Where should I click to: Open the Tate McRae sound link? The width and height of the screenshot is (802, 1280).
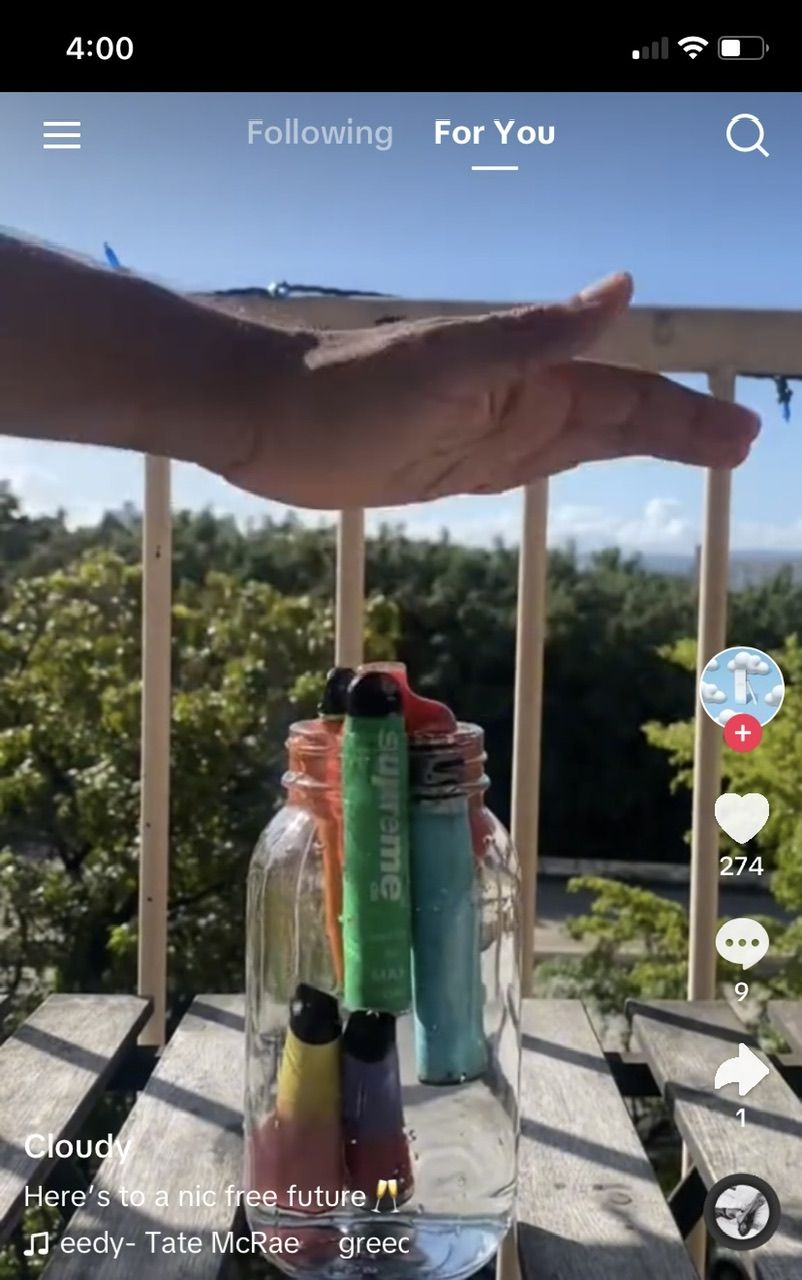(x=180, y=1244)
